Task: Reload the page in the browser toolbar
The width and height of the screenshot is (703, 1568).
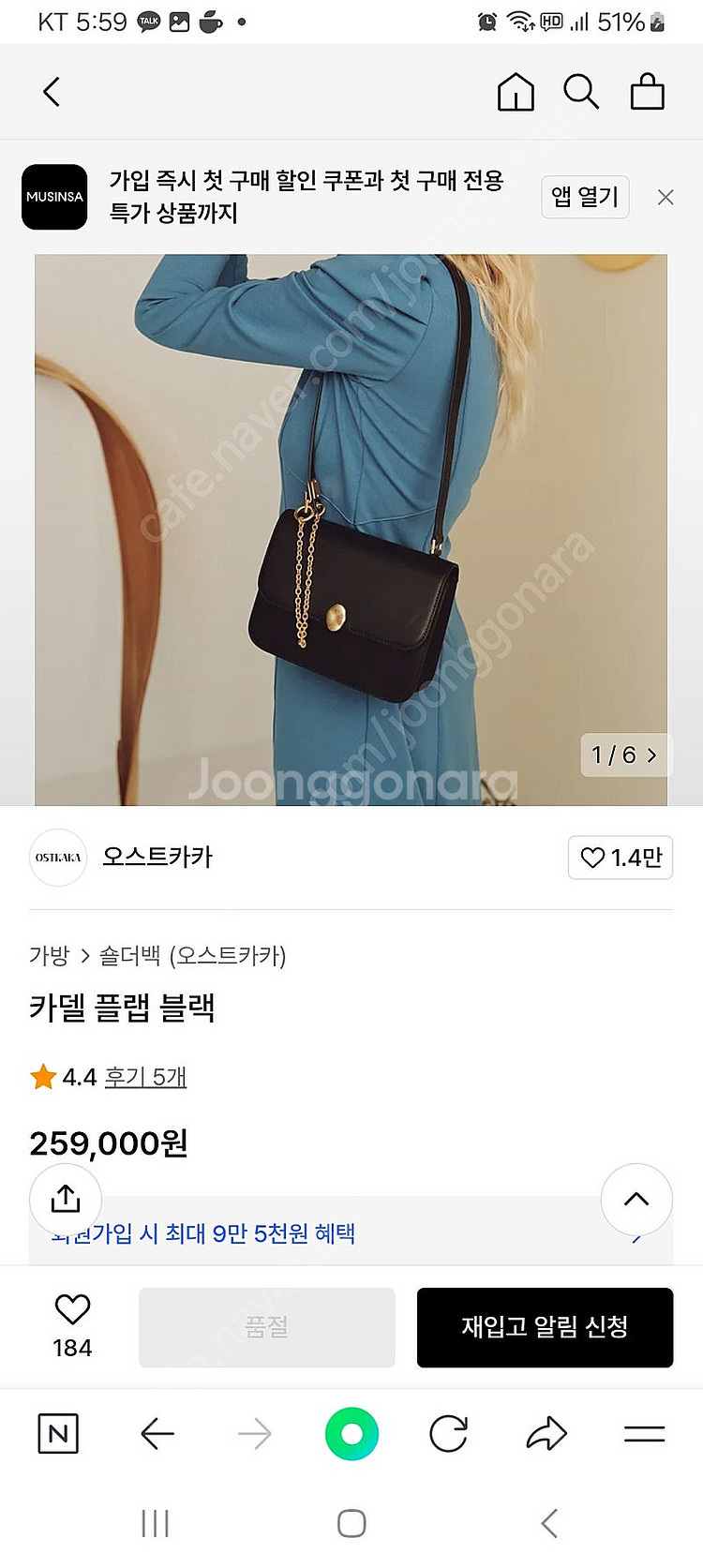Action: click(x=448, y=1433)
